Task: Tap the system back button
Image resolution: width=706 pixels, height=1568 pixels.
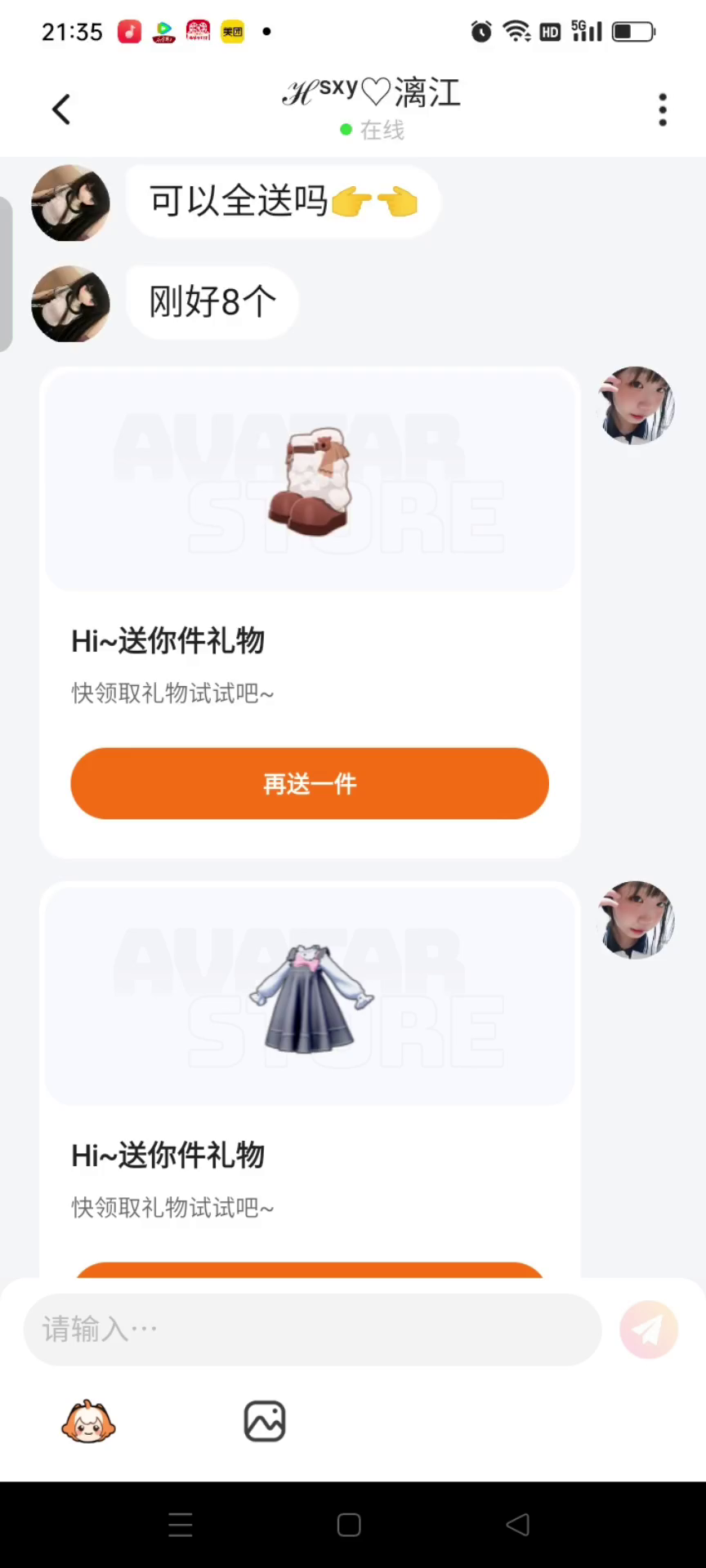Action: [518, 1525]
